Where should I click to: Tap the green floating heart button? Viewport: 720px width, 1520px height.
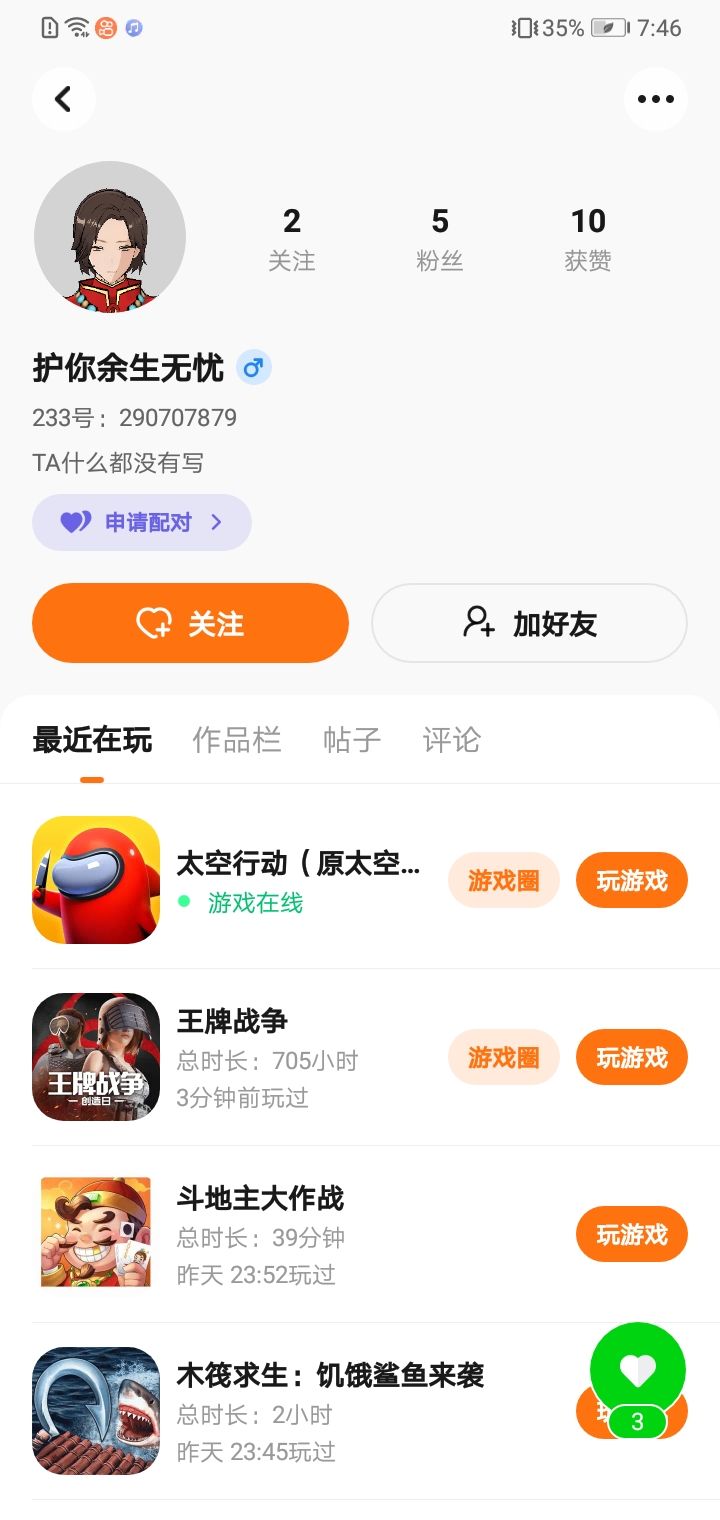pyautogui.click(x=638, y=1370)
